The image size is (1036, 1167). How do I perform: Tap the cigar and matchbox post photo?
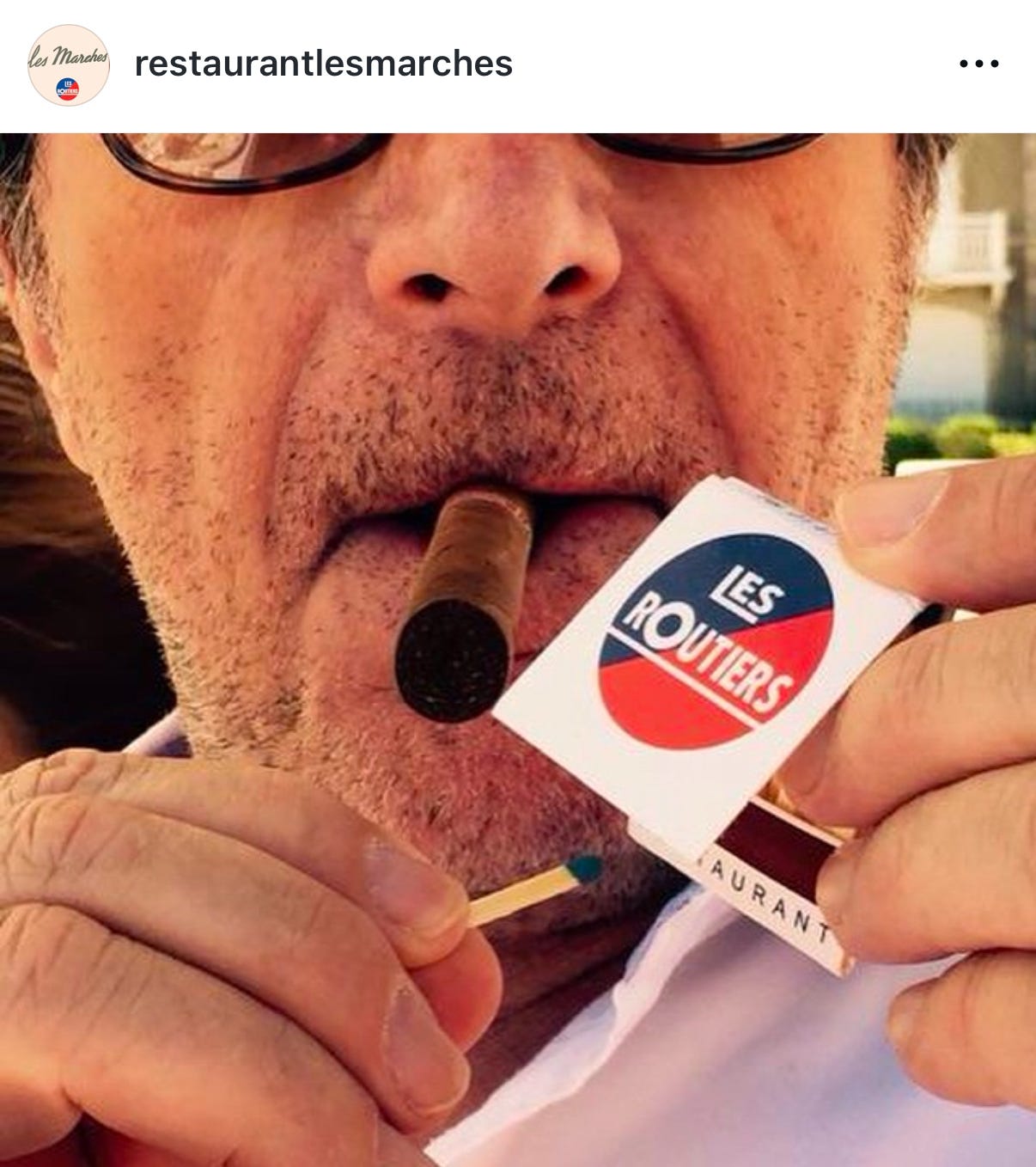518,649
